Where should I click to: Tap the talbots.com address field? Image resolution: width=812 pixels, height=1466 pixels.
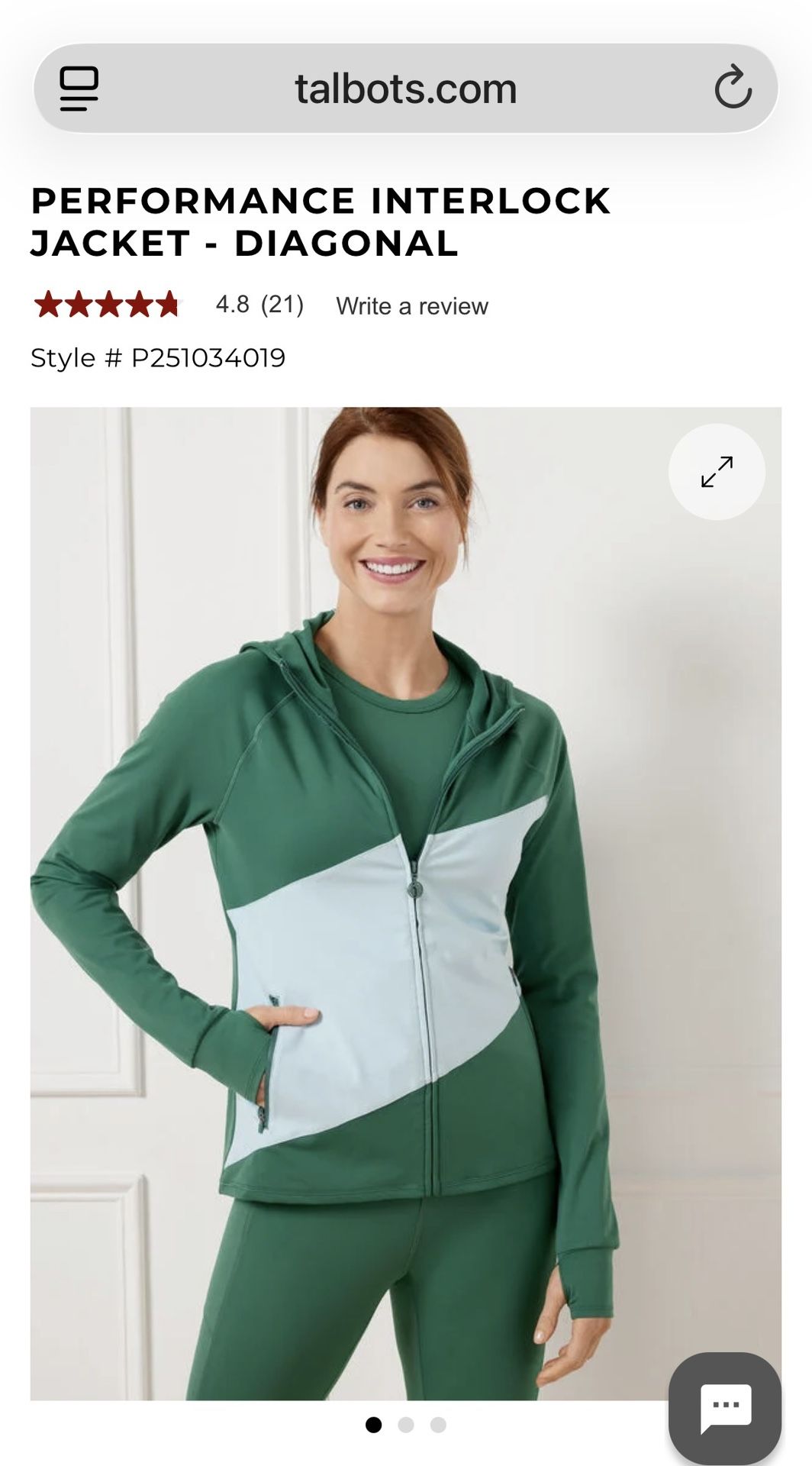[x=406, y=89]
